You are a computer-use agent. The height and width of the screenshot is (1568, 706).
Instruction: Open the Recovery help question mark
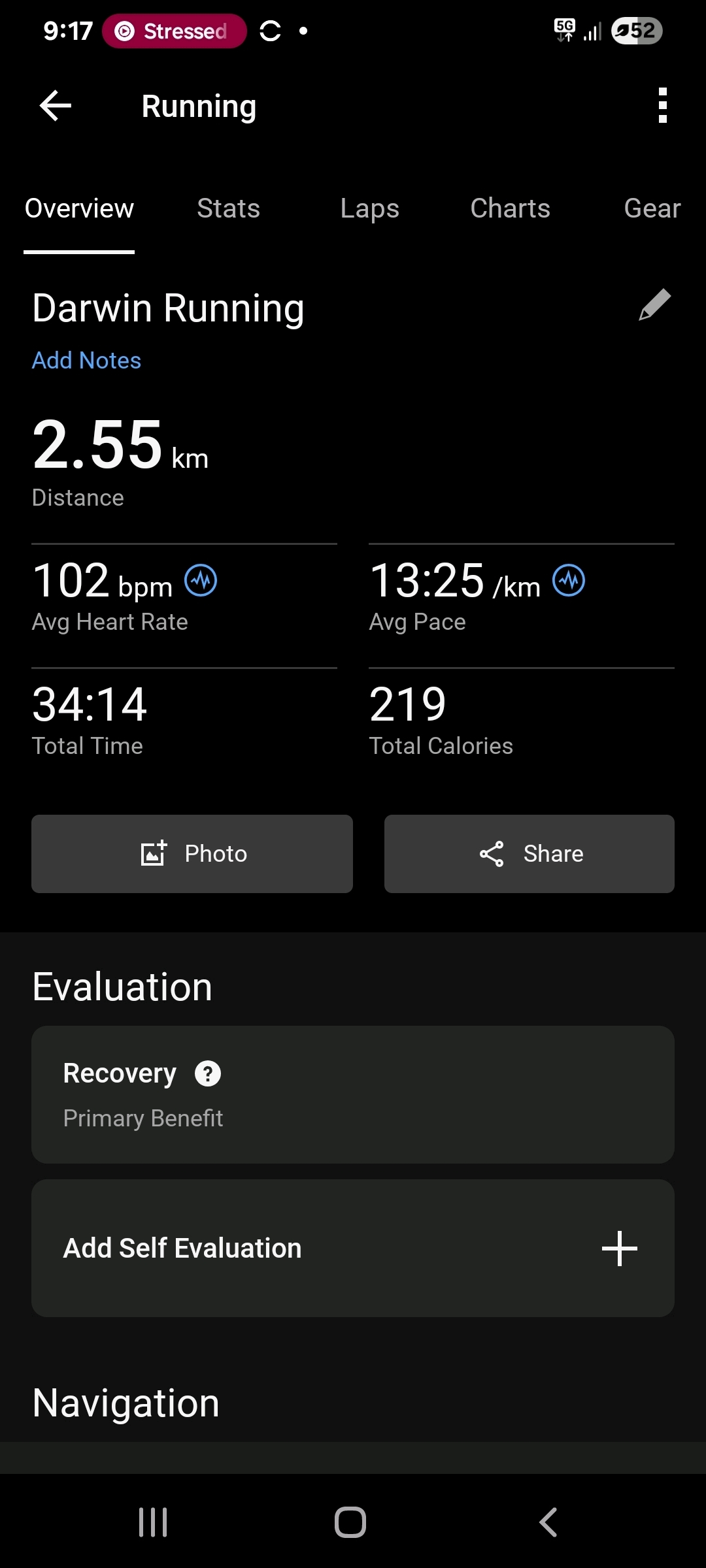coord(208,1073)
